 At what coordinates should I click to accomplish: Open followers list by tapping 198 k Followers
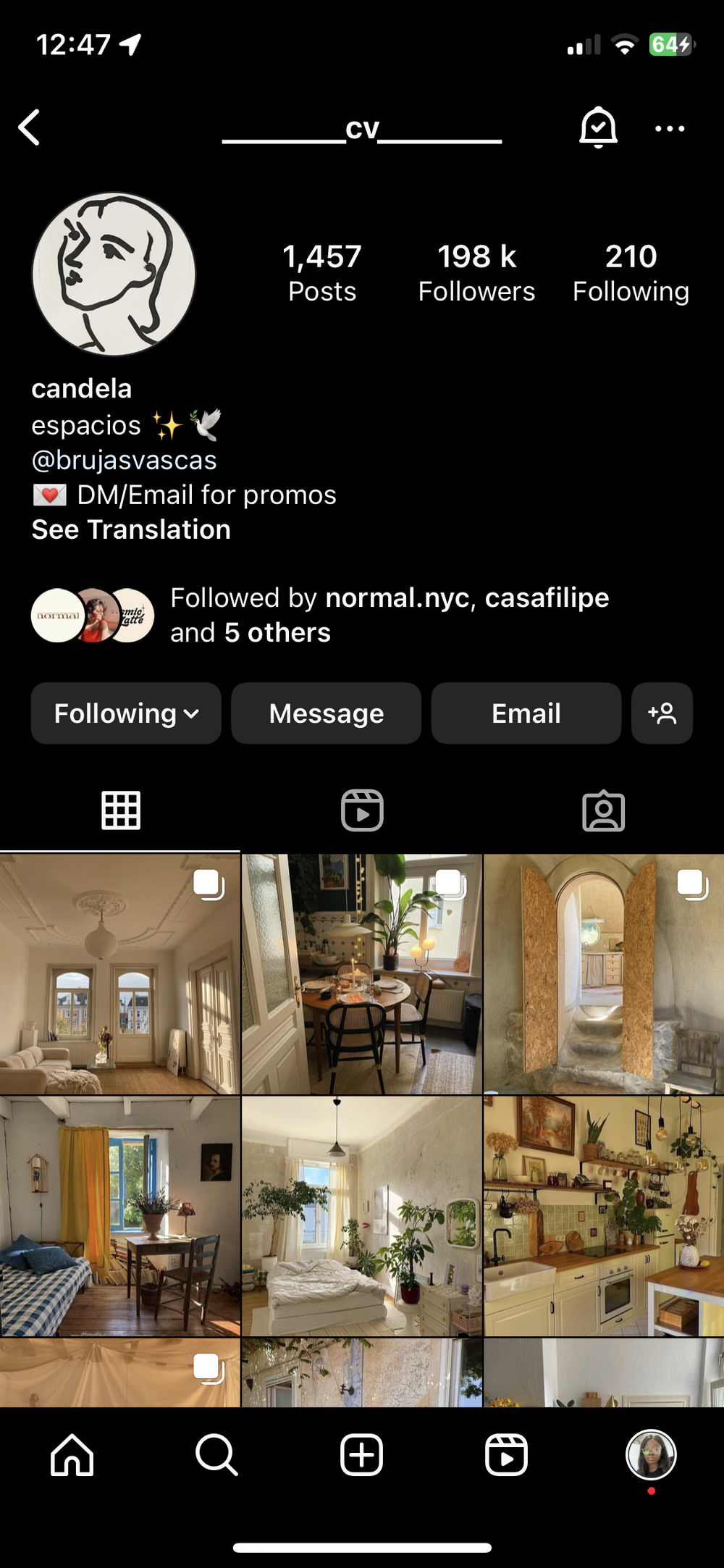click(x=476, y=272)
